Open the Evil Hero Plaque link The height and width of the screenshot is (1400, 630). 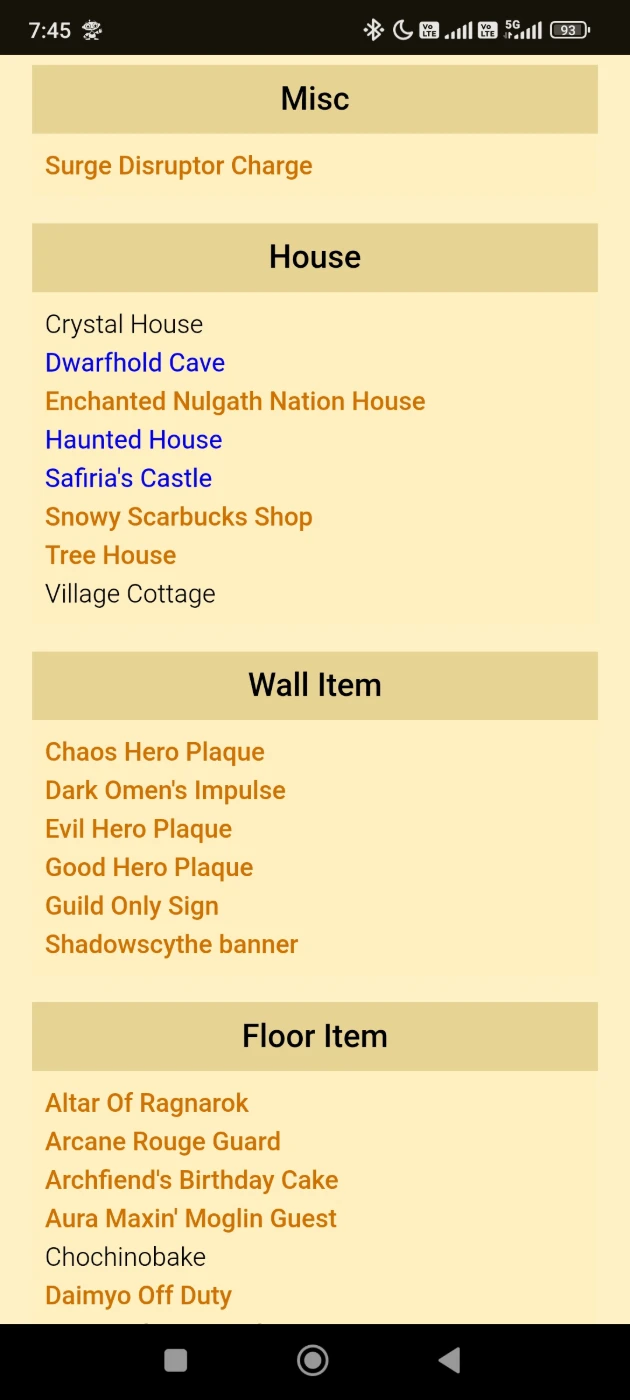tap(138, 829)
